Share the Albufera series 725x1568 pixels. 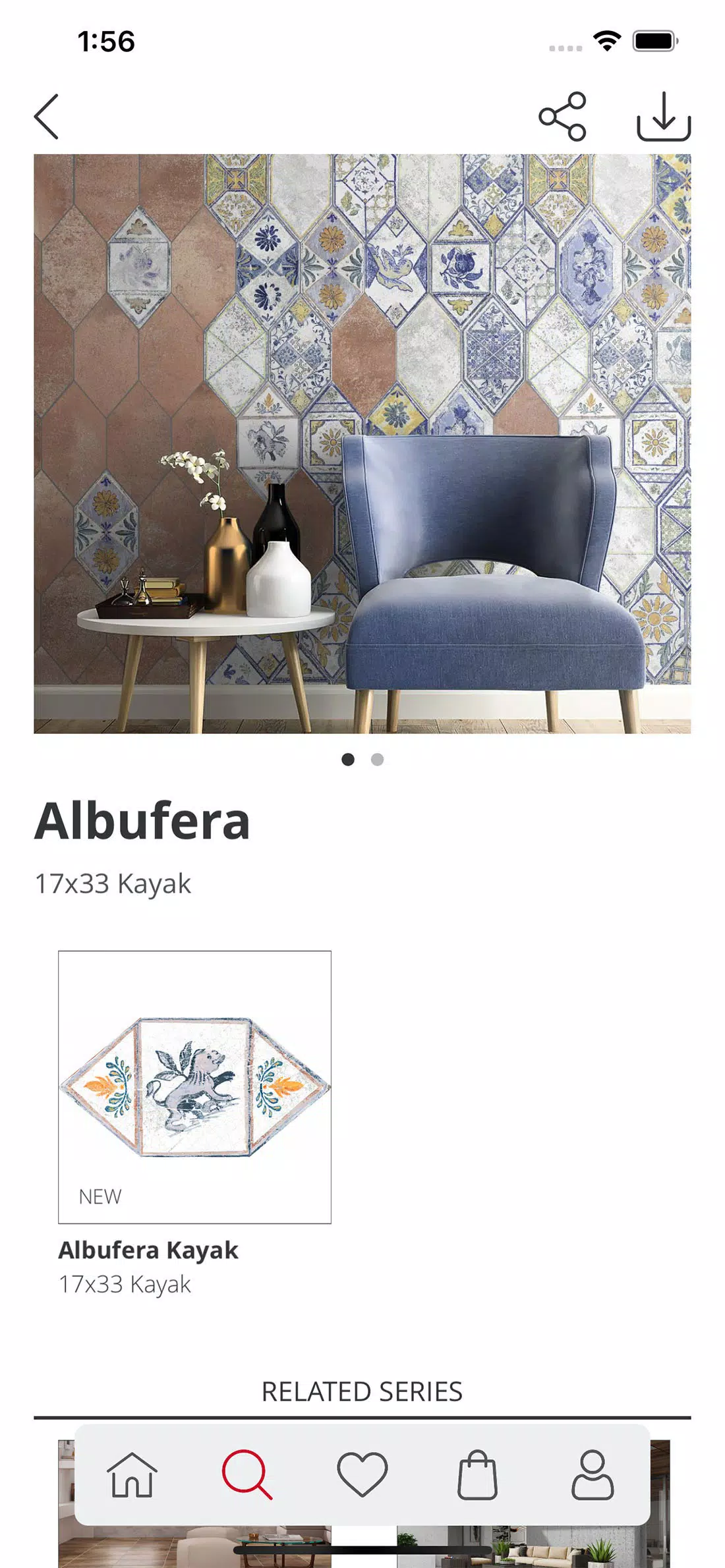(x=562, y=117)
